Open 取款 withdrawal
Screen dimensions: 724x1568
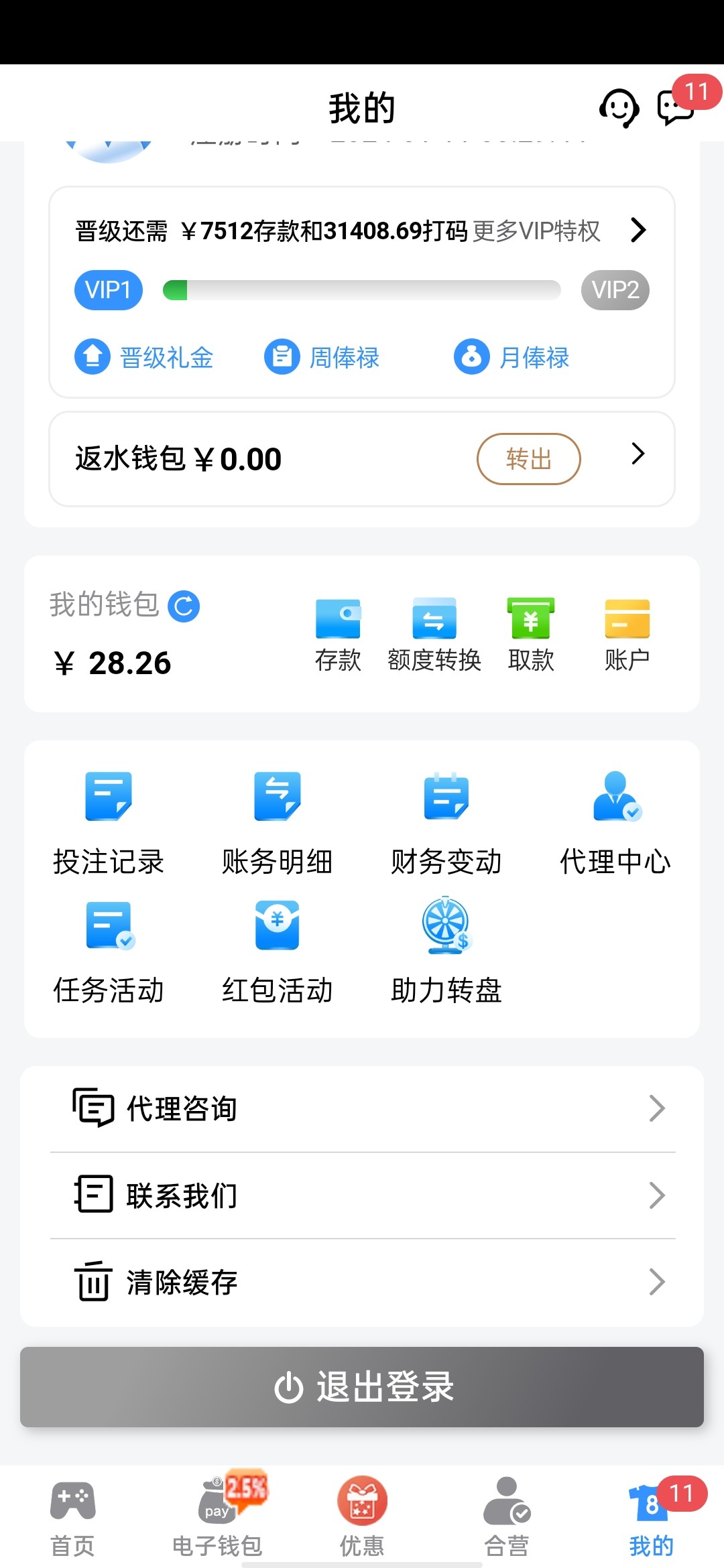coord(531,634)
